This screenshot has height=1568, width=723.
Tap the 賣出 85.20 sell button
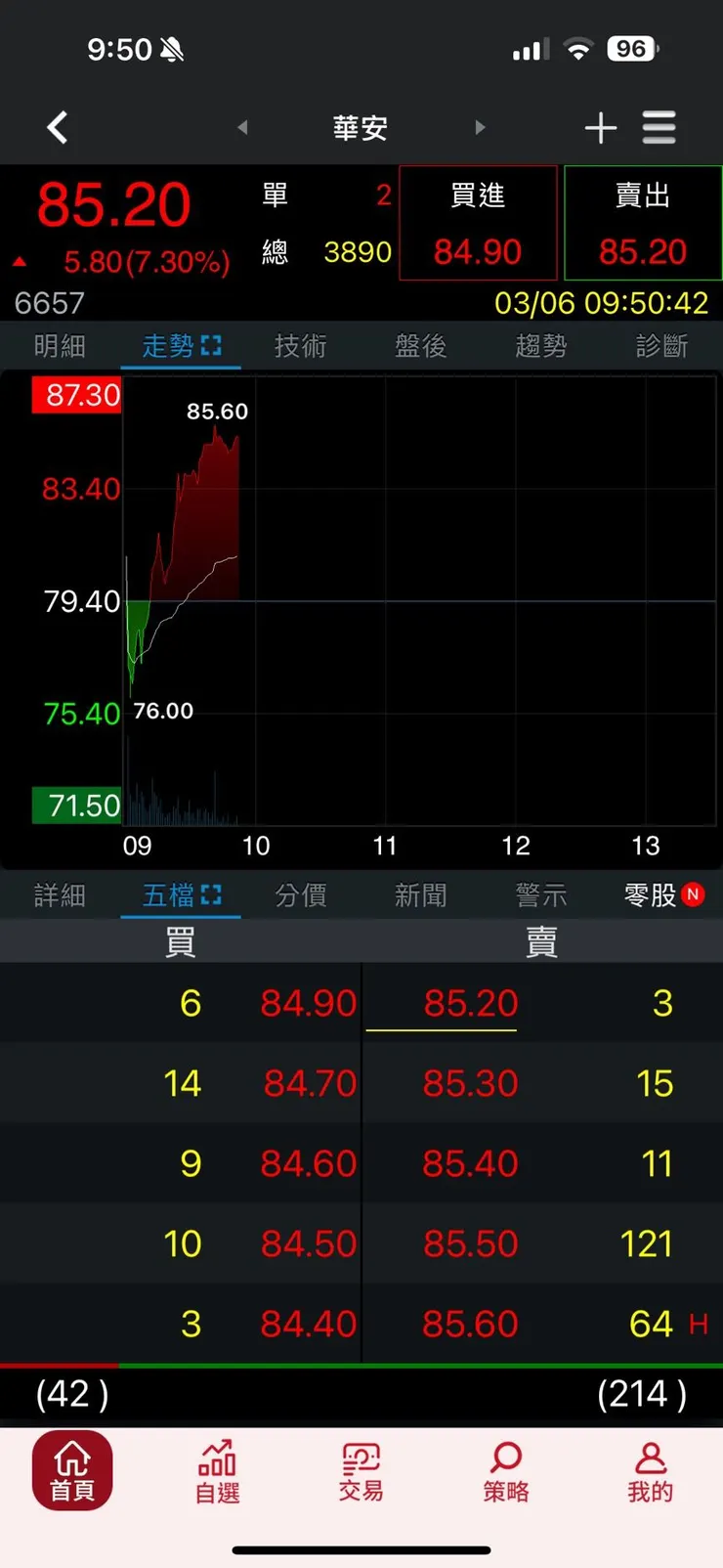[x=643, y=224]
